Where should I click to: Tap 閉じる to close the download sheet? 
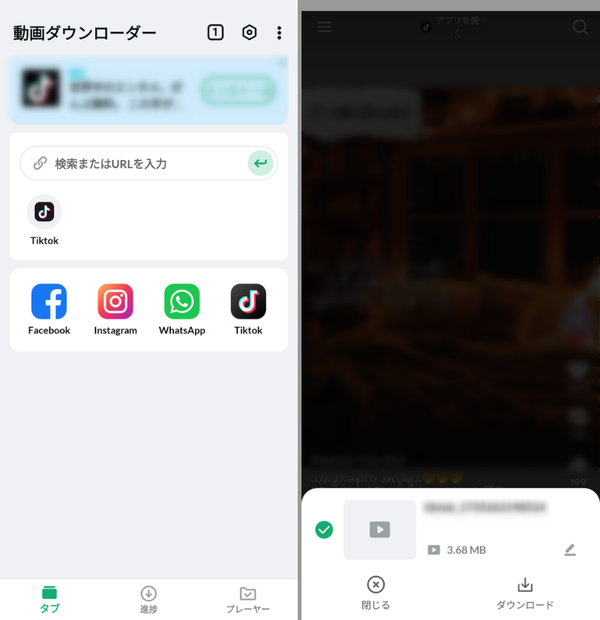(376, 593)
